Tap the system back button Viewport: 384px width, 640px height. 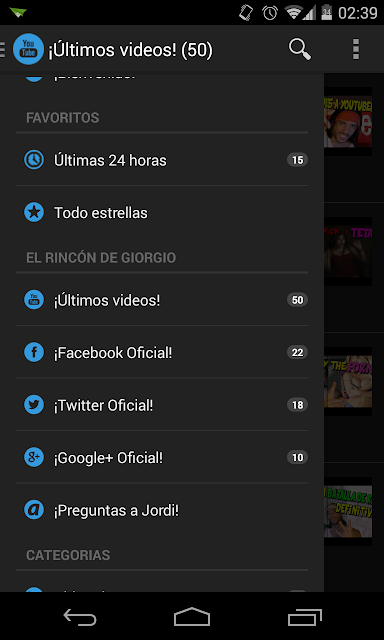click(x=80, y=617)
